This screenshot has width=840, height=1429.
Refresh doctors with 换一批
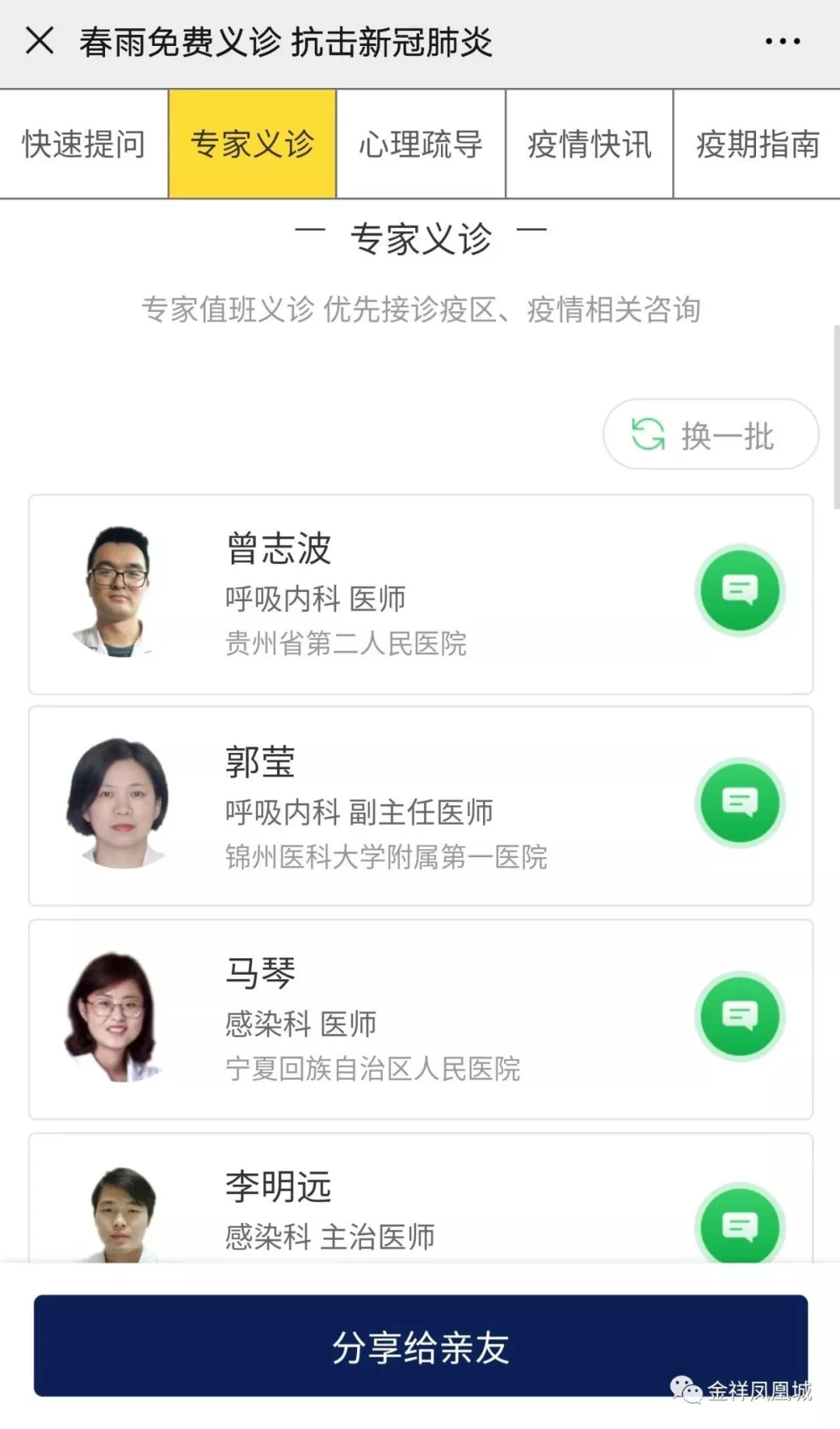coord(711,435)
